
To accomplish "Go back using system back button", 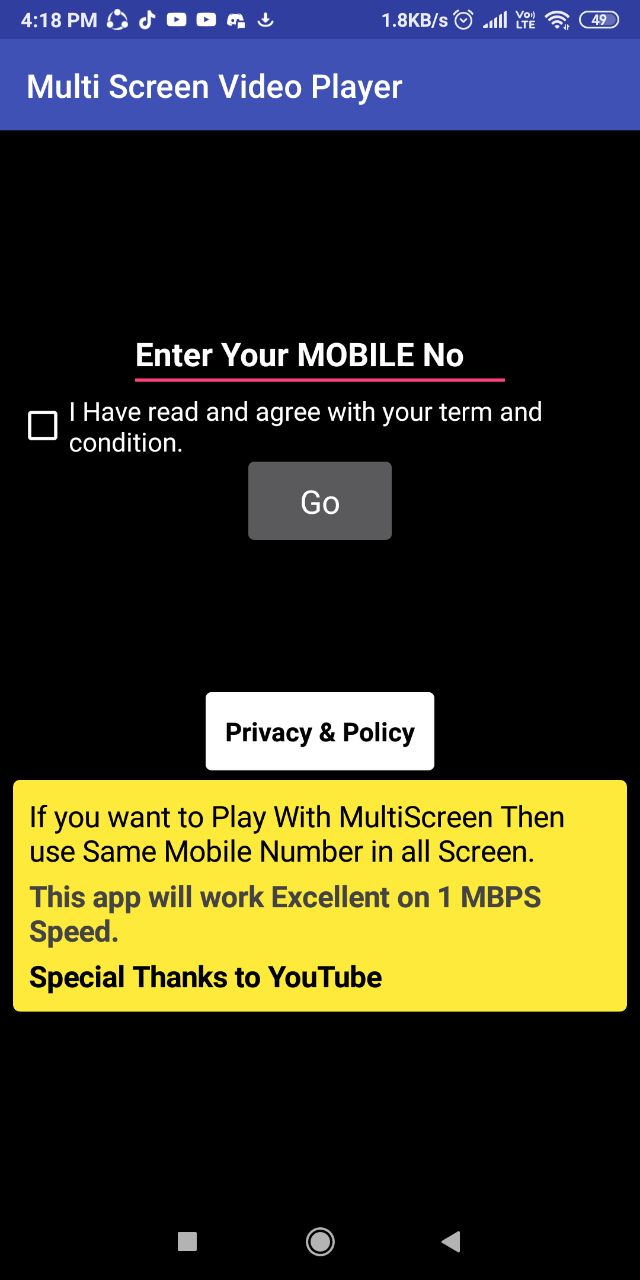I will pyautogui.click(x=450, y=1242).
